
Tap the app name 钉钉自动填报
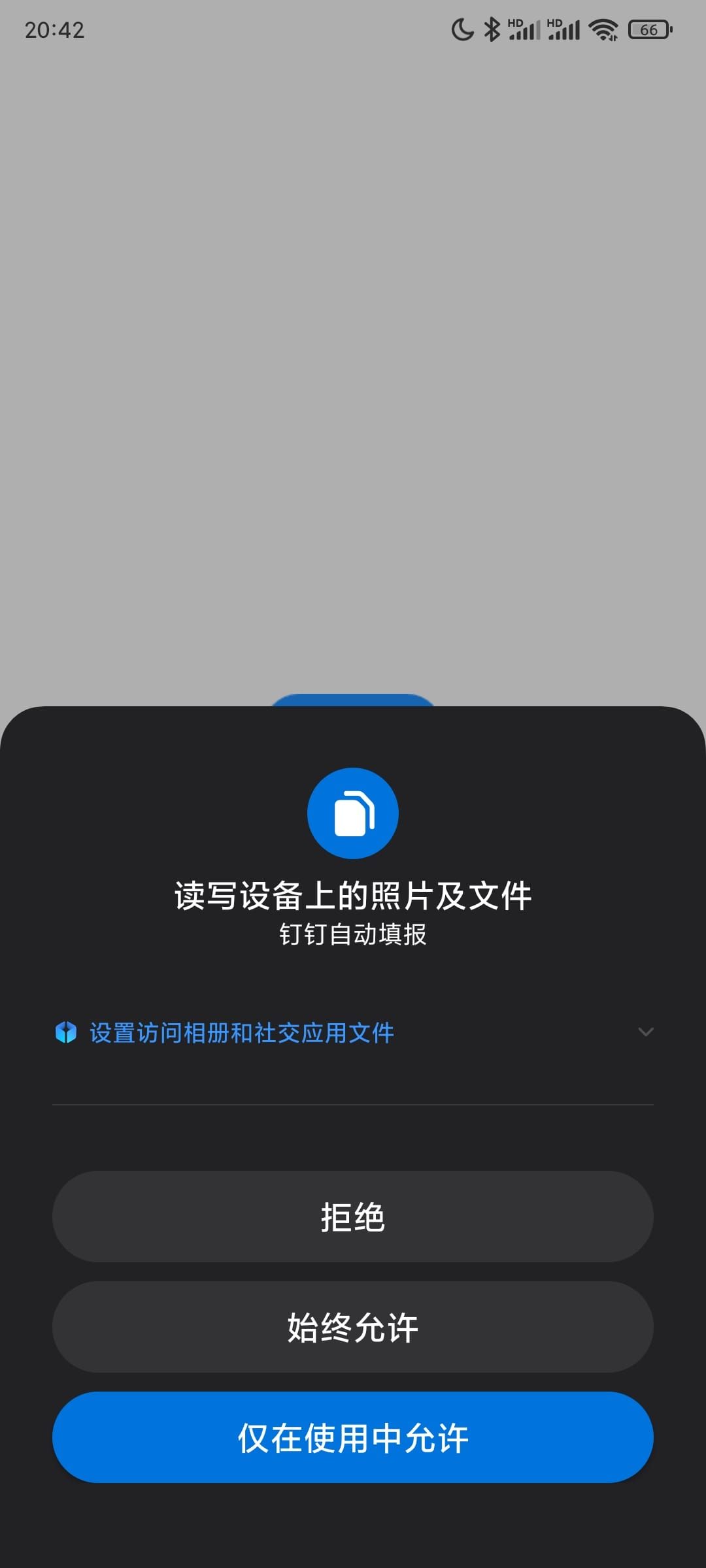[352, 934]
